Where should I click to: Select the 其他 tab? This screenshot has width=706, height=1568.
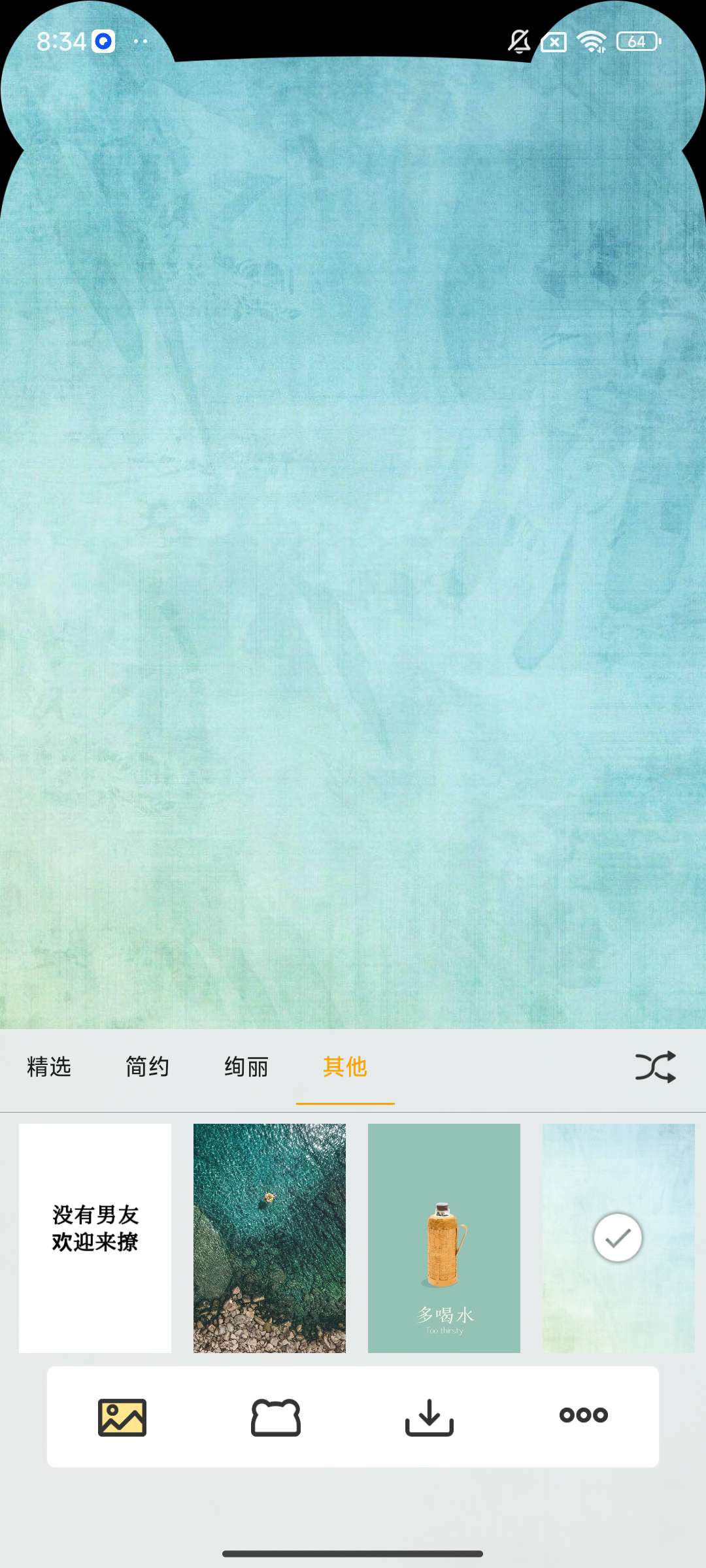pyautogui.click(x=345, y=1067)
